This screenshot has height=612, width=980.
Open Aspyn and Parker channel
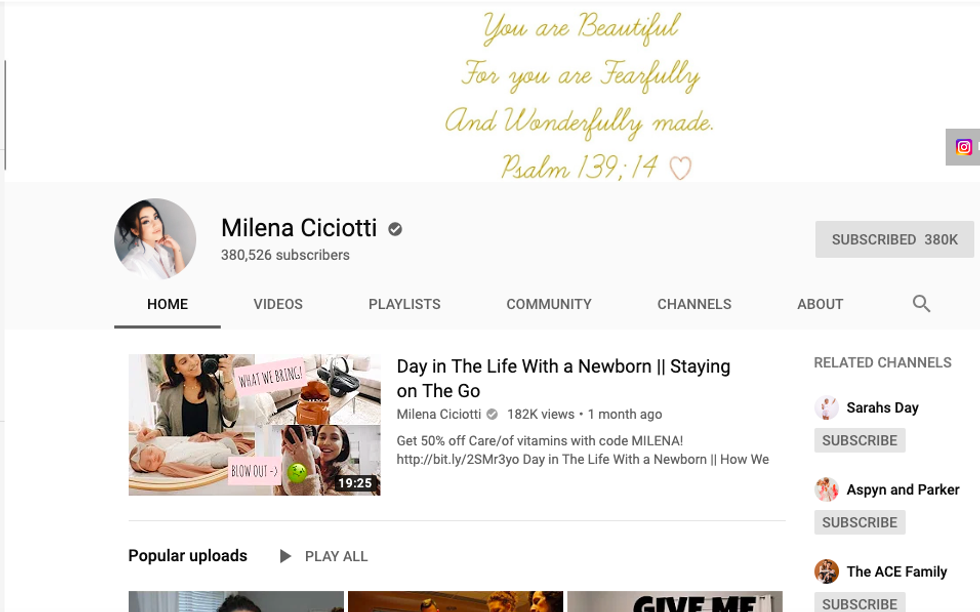point(902,490)
